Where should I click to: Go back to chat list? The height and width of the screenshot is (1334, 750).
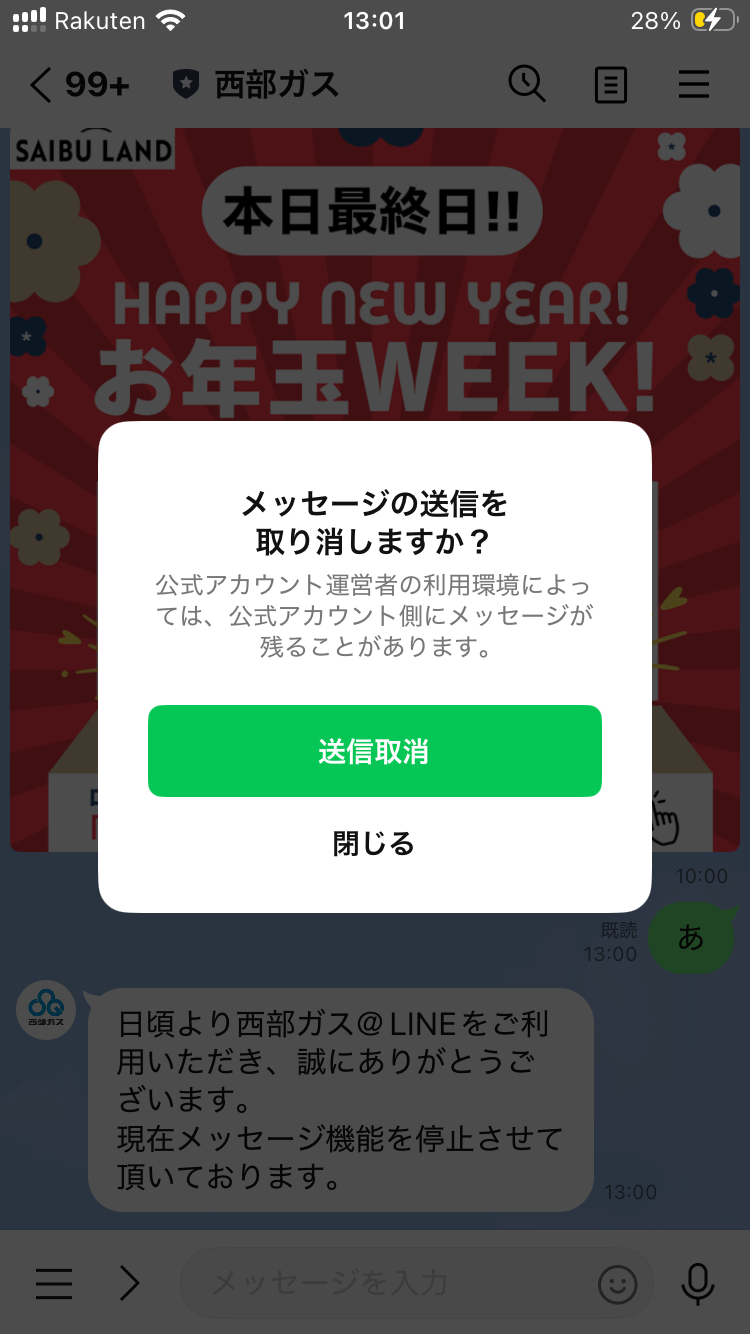point(40,85)
